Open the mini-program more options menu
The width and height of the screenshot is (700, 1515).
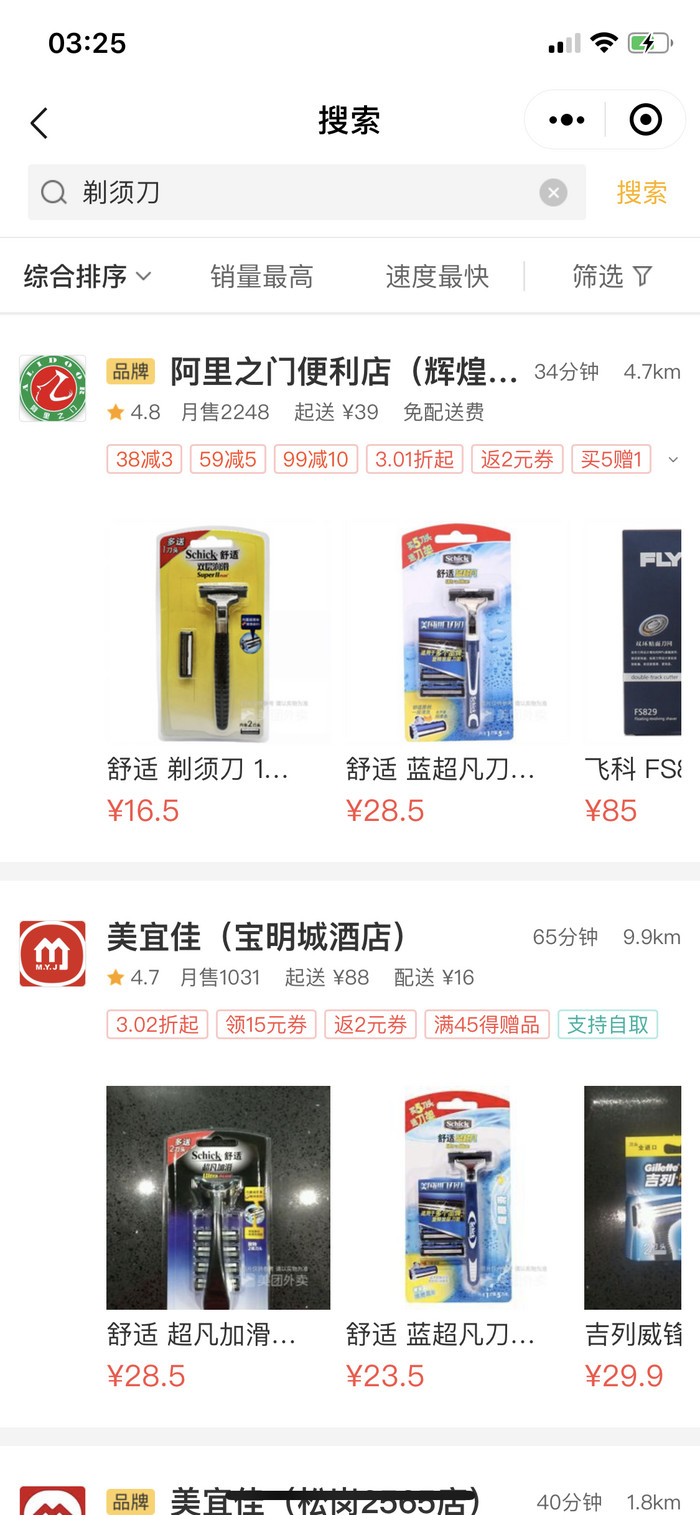tap(566, 121)
